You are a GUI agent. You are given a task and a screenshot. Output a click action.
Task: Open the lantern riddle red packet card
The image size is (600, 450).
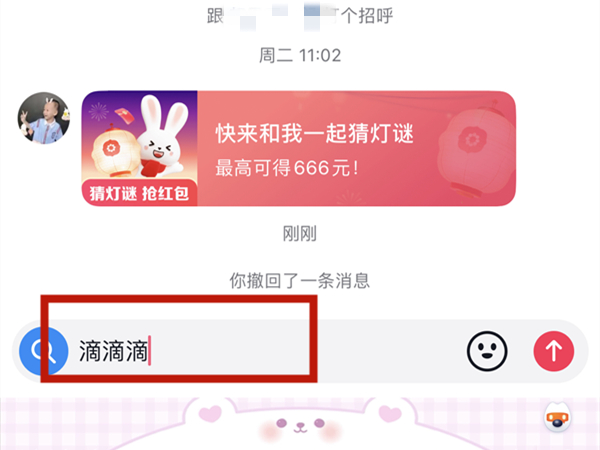point(298,148)
